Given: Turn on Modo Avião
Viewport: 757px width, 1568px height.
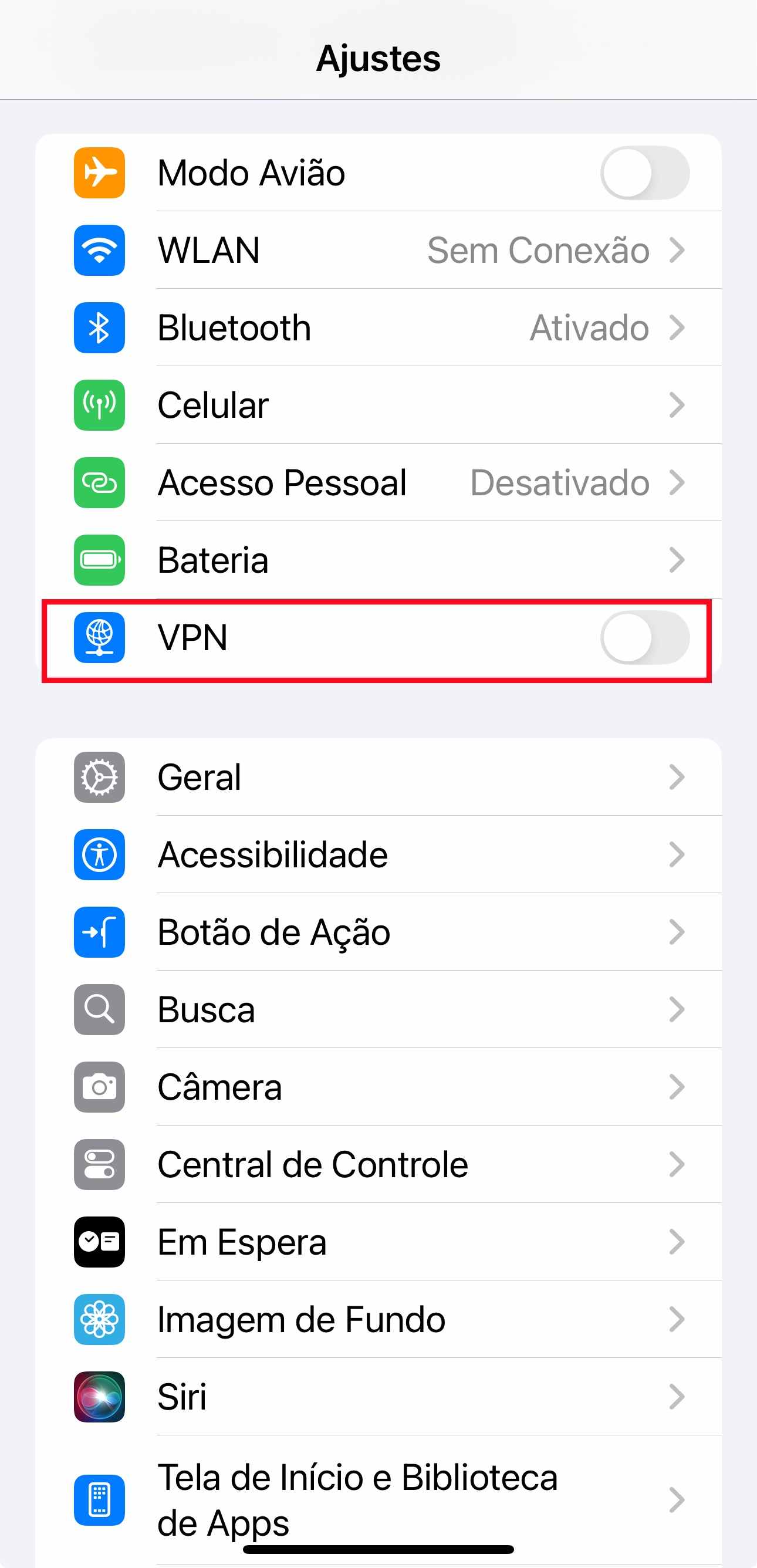Looking at the screenshot, I should 645,173.
